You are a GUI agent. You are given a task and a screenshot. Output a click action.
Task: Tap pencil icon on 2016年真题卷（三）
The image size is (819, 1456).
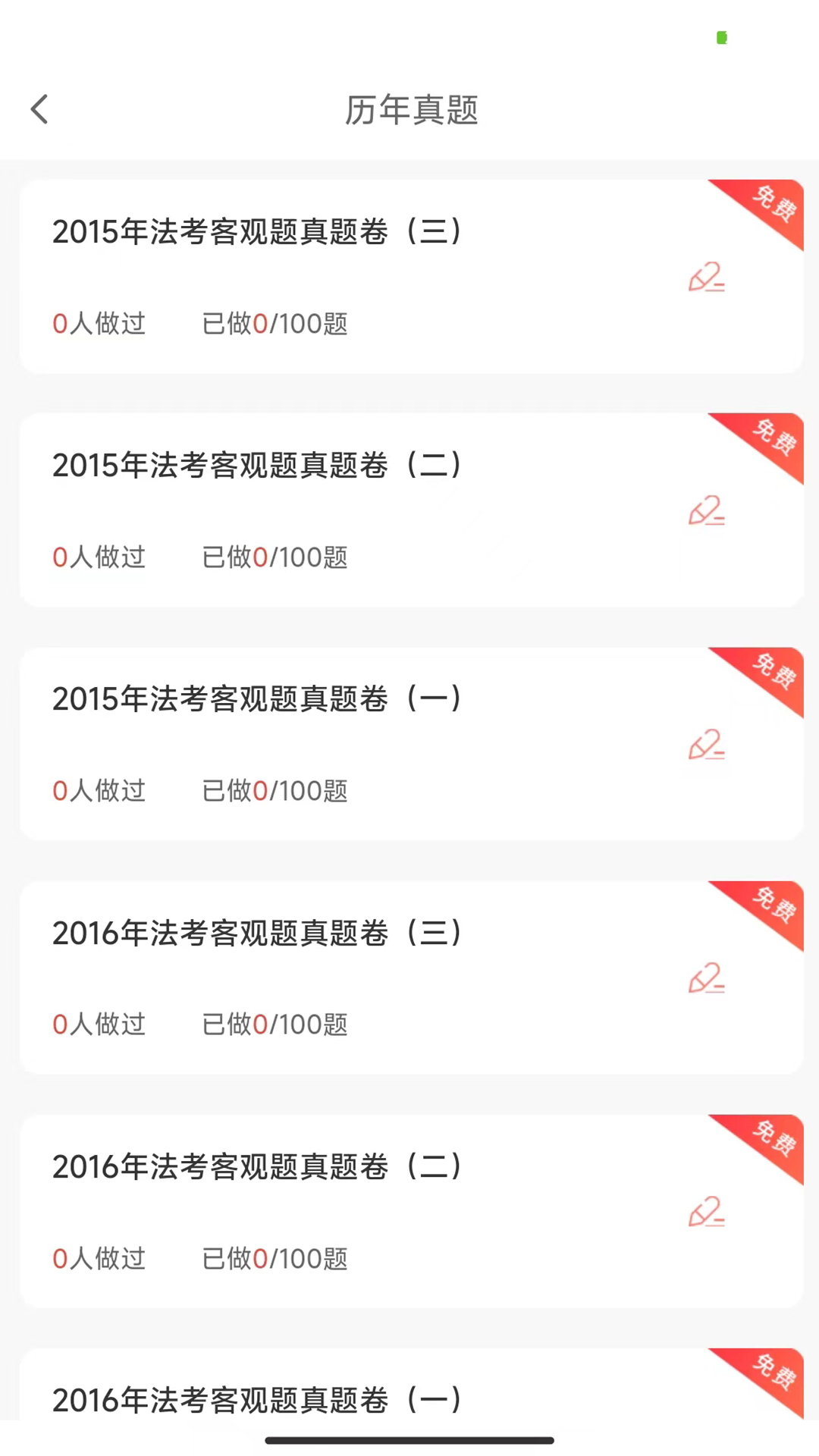[x=706, y=978]
